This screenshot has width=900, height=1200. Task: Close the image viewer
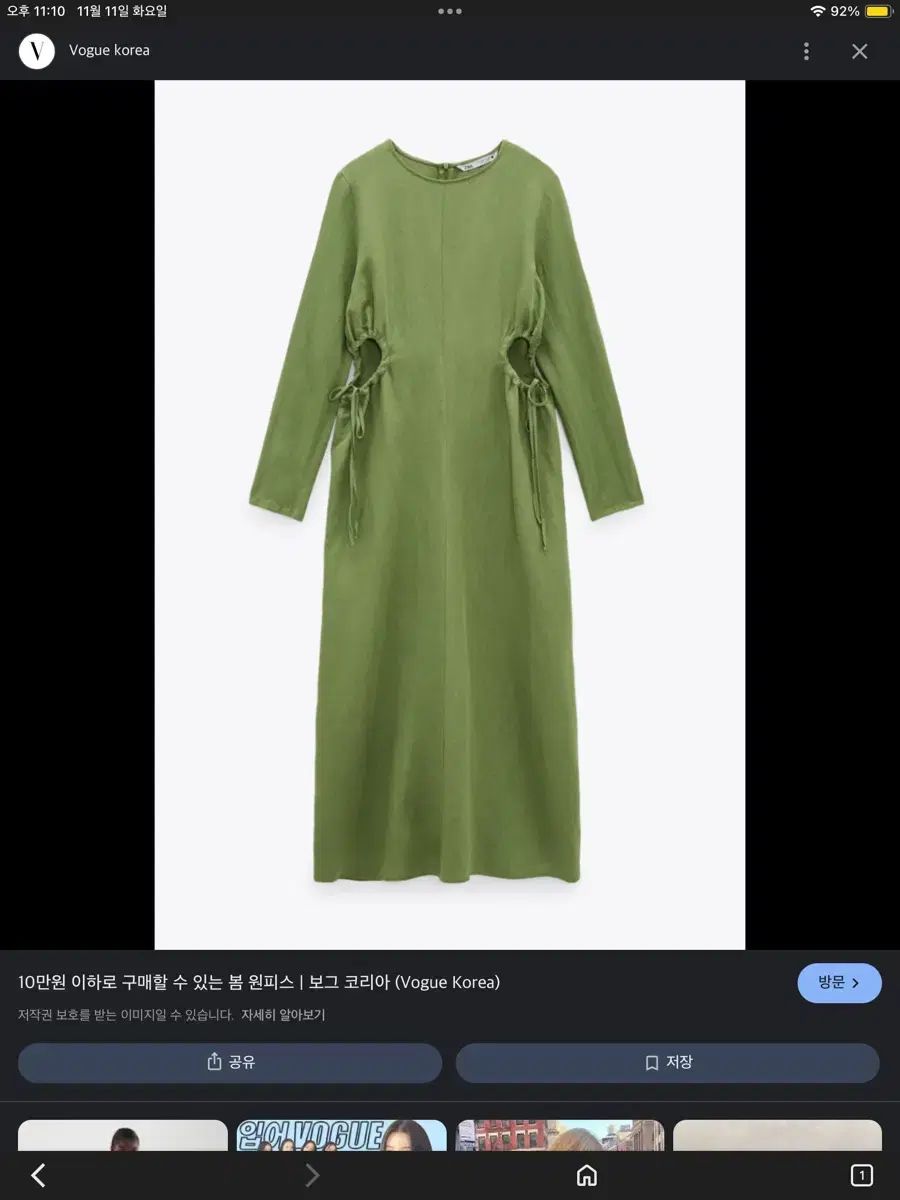pyautogui.click(x=859, y=51)
